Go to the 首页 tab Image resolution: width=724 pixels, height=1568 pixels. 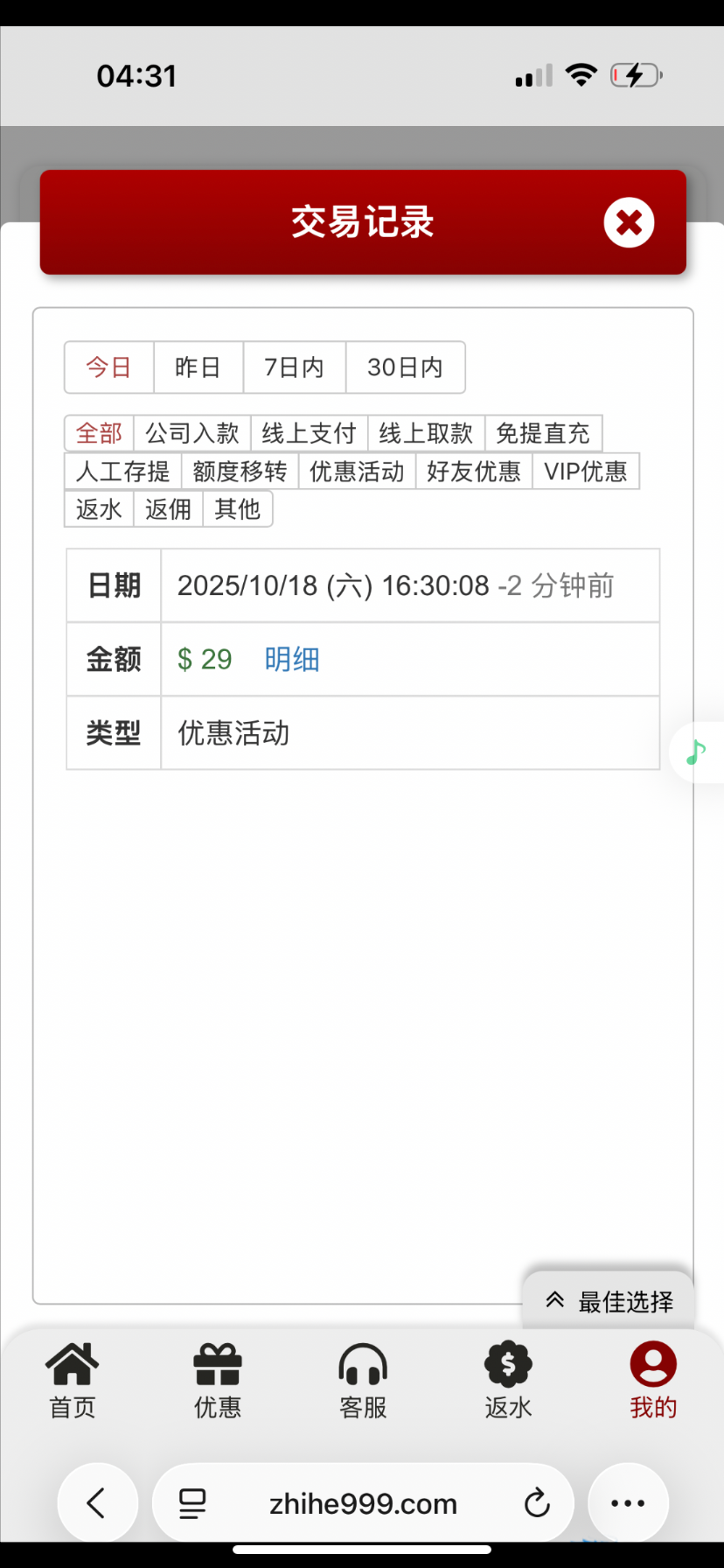tap(73, 1381)
